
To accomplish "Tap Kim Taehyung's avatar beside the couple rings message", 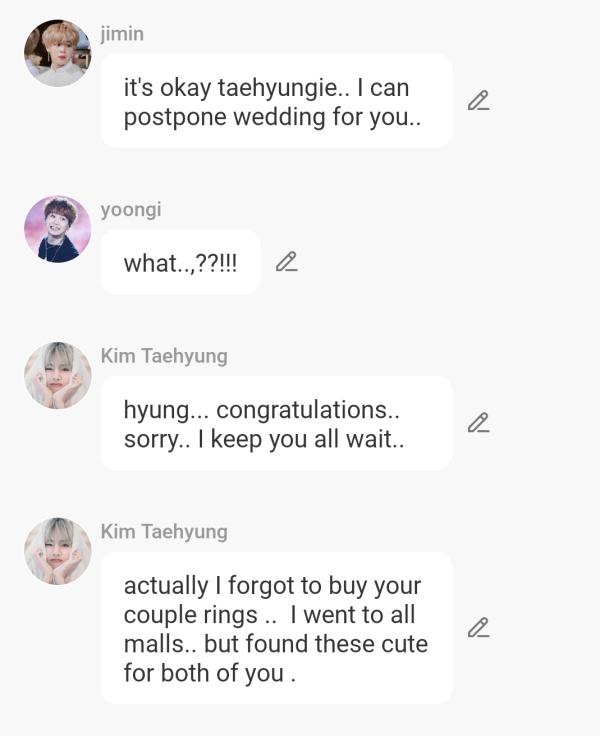I will click(x=58, y=551).
